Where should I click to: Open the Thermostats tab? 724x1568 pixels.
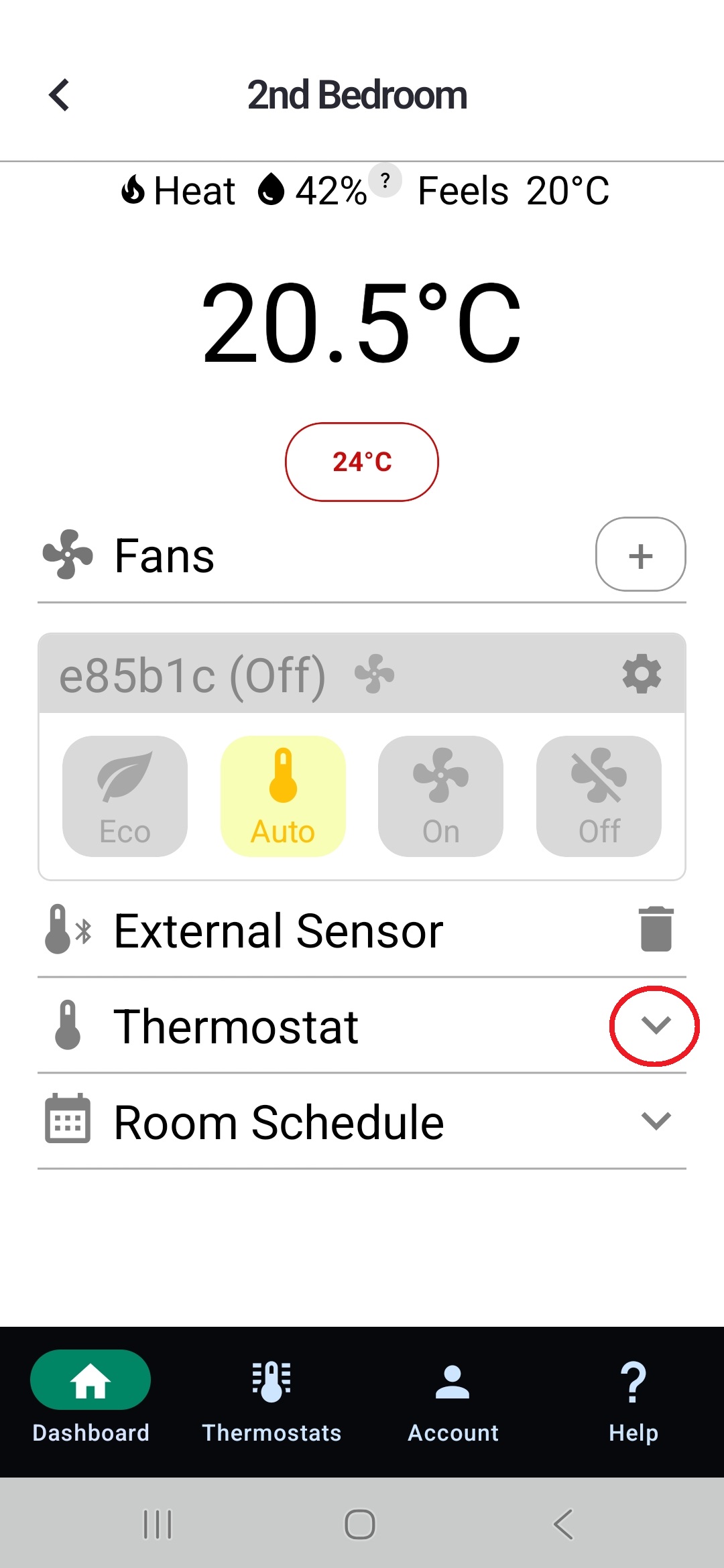point(271,1396)
